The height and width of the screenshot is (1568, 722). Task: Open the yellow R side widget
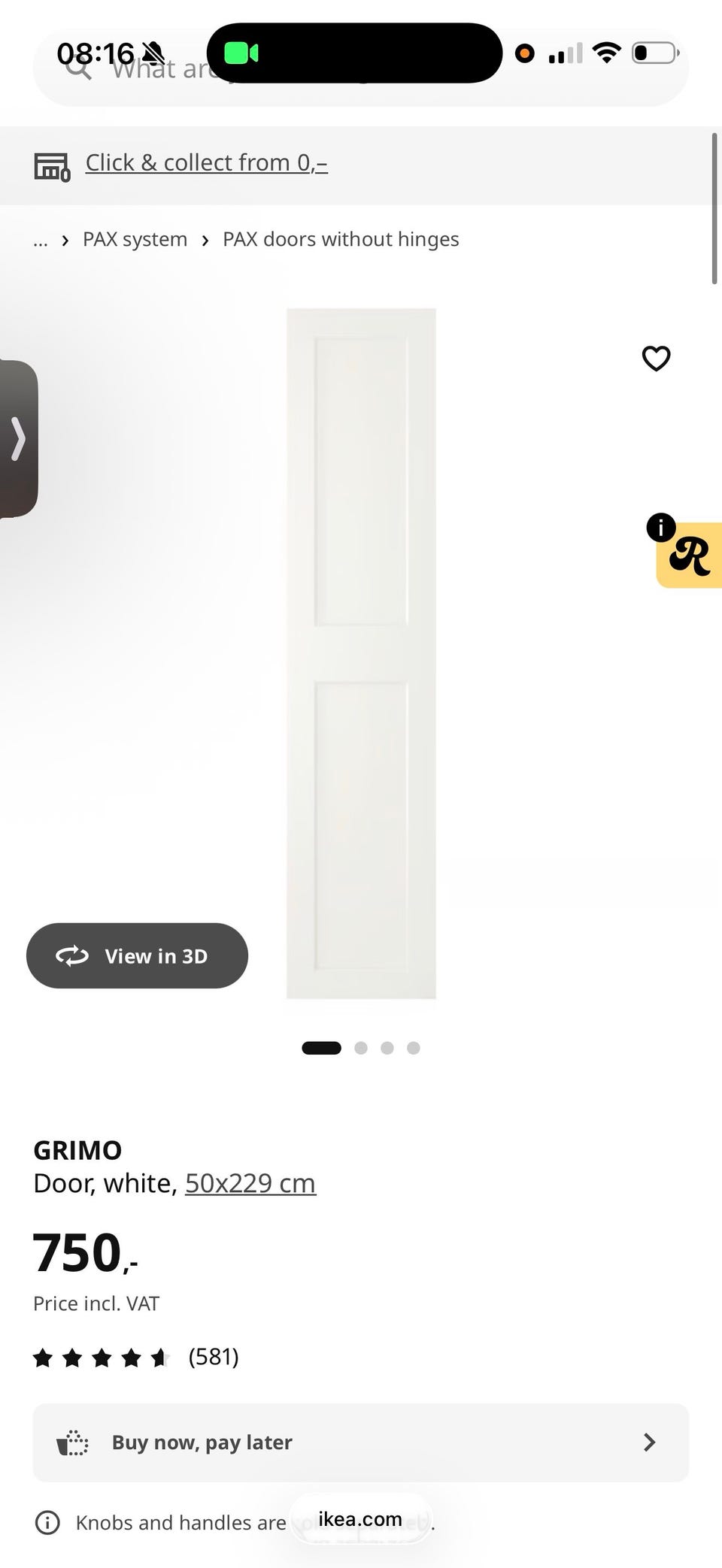tap(689, 555)
